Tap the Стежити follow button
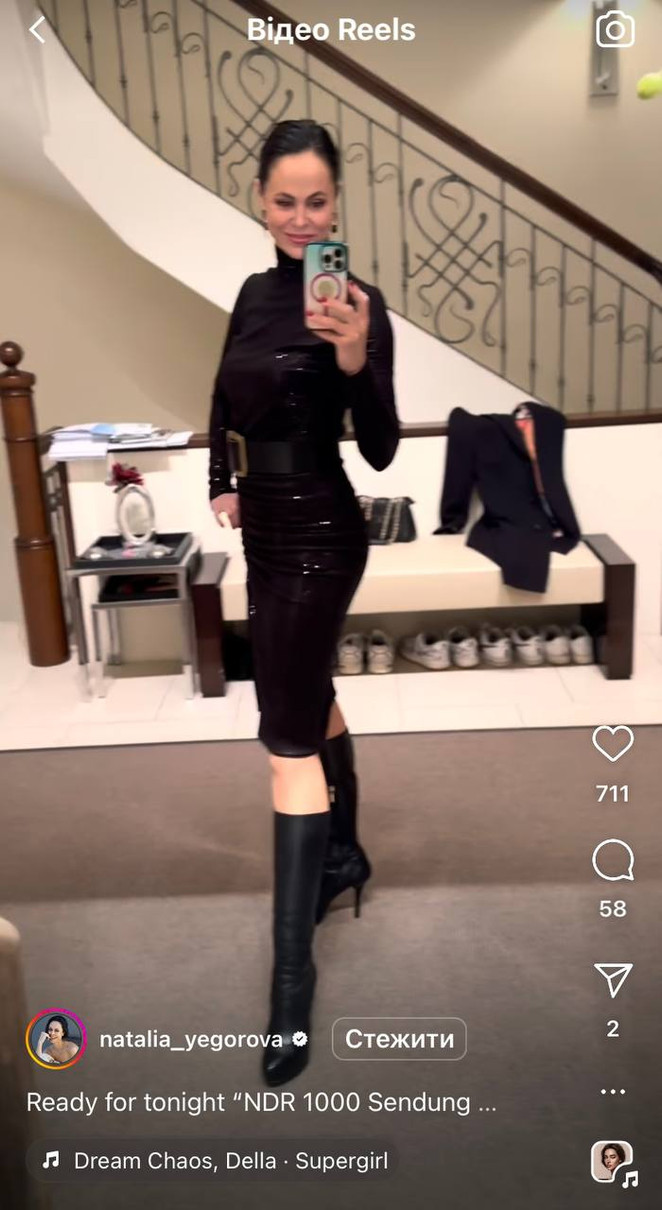 (399, 1039)
